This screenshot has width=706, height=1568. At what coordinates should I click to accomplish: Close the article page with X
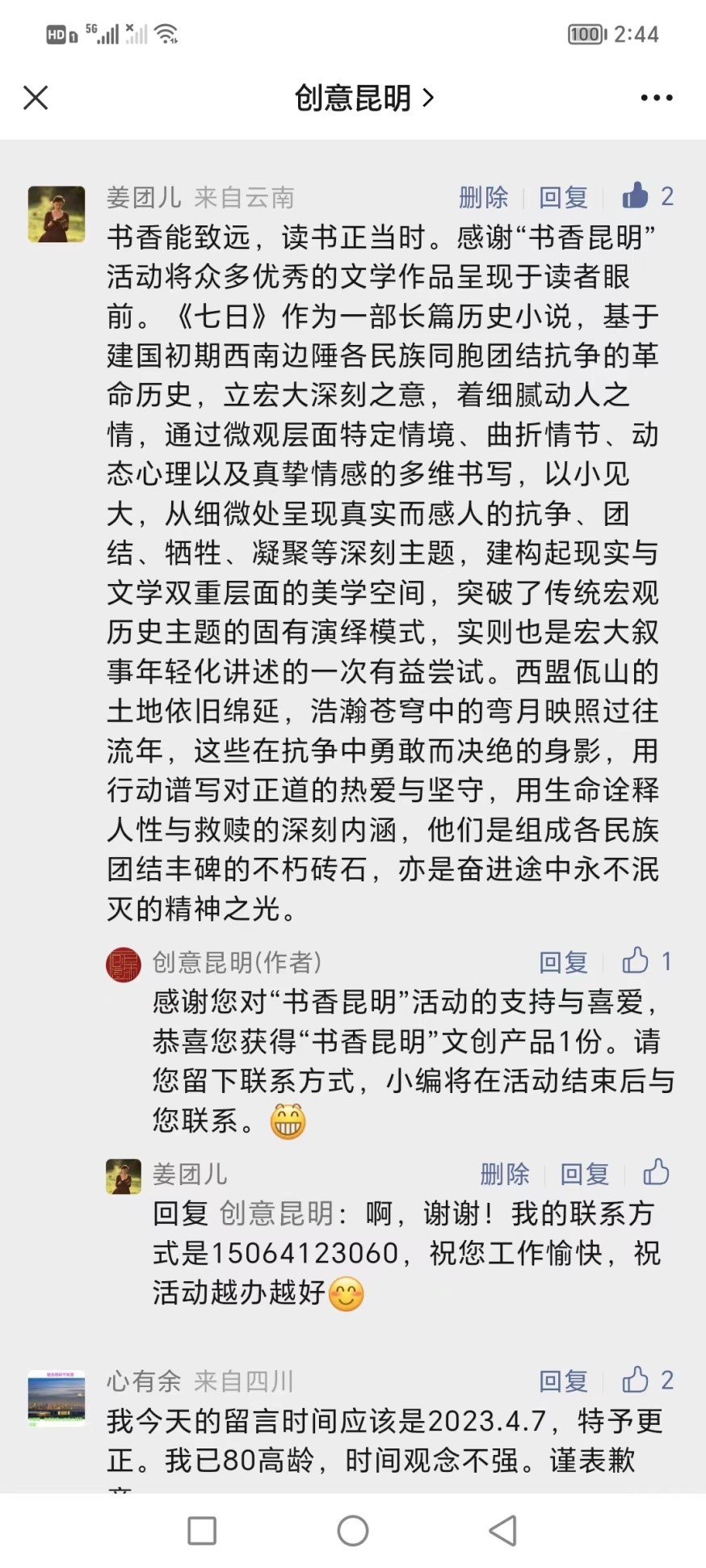[36, 98]
